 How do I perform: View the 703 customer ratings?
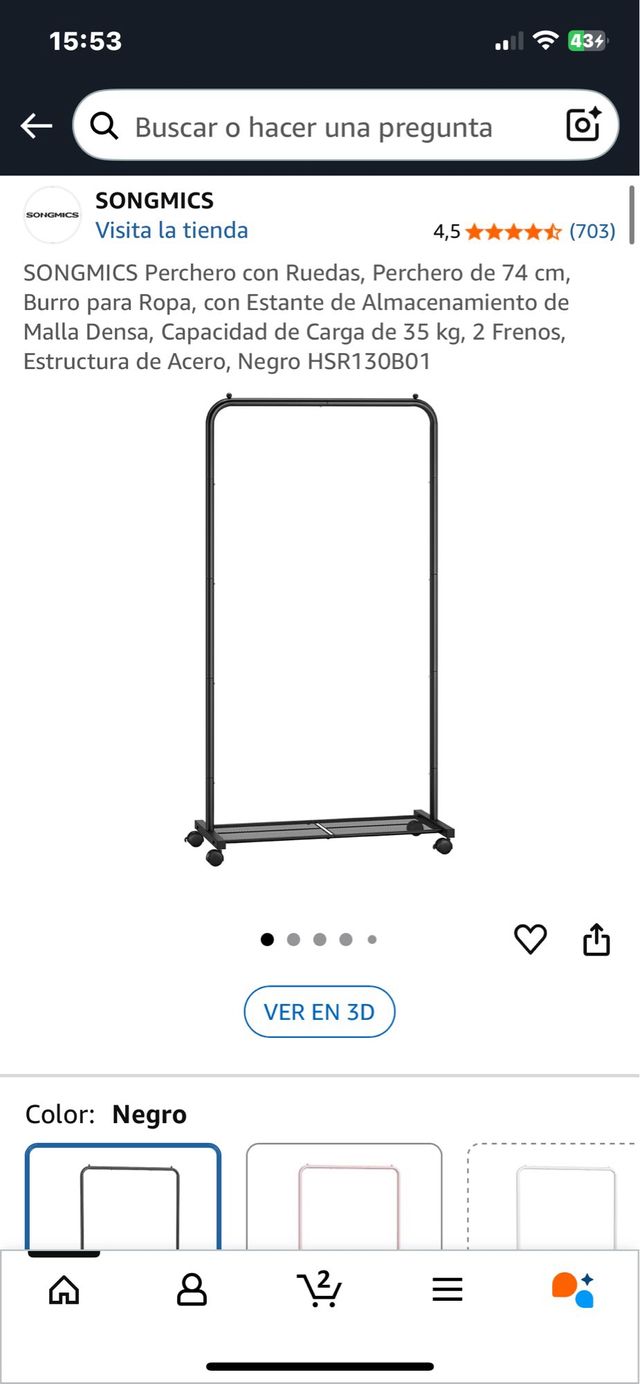click(x=592, y=231)
